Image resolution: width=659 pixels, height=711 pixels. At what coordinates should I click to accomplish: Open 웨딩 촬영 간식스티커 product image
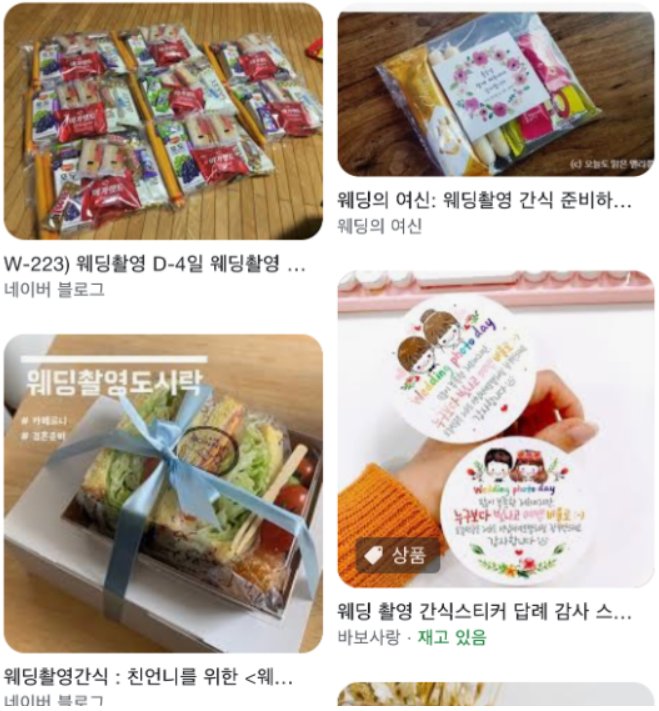(x=495, y=430)
